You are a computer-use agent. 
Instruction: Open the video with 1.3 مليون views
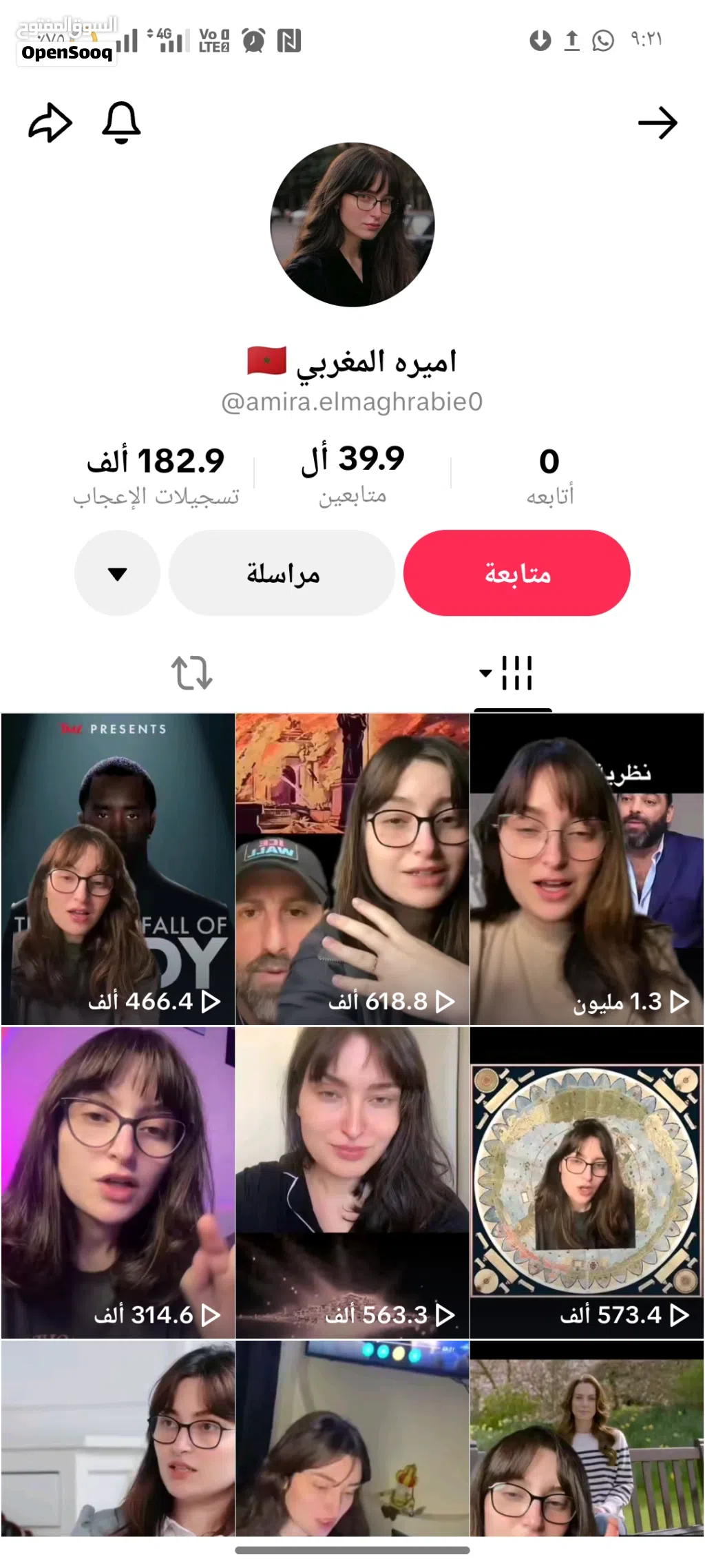[587, 869]
